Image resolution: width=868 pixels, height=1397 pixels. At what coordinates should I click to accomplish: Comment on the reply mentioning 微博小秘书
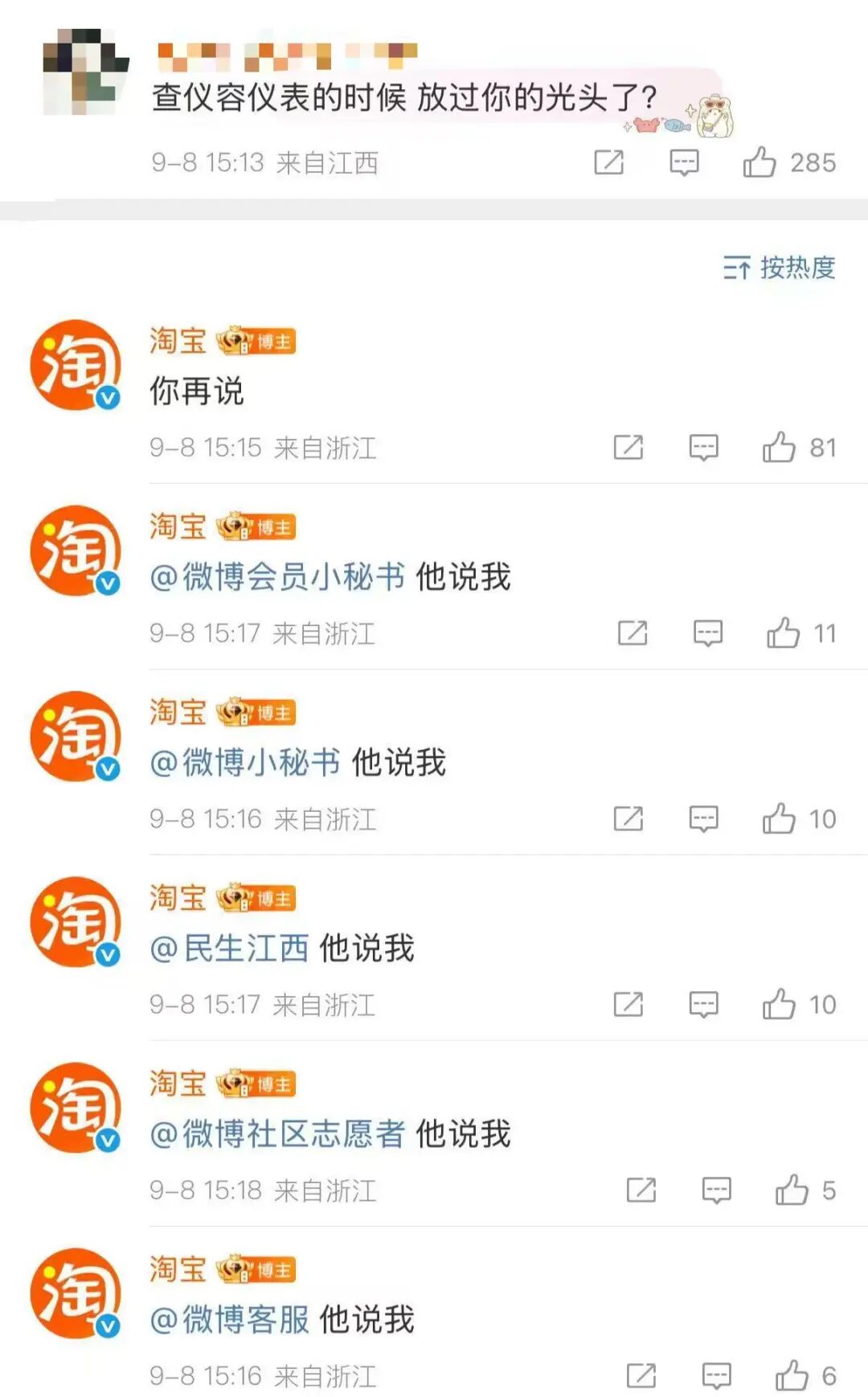point(703,819)
